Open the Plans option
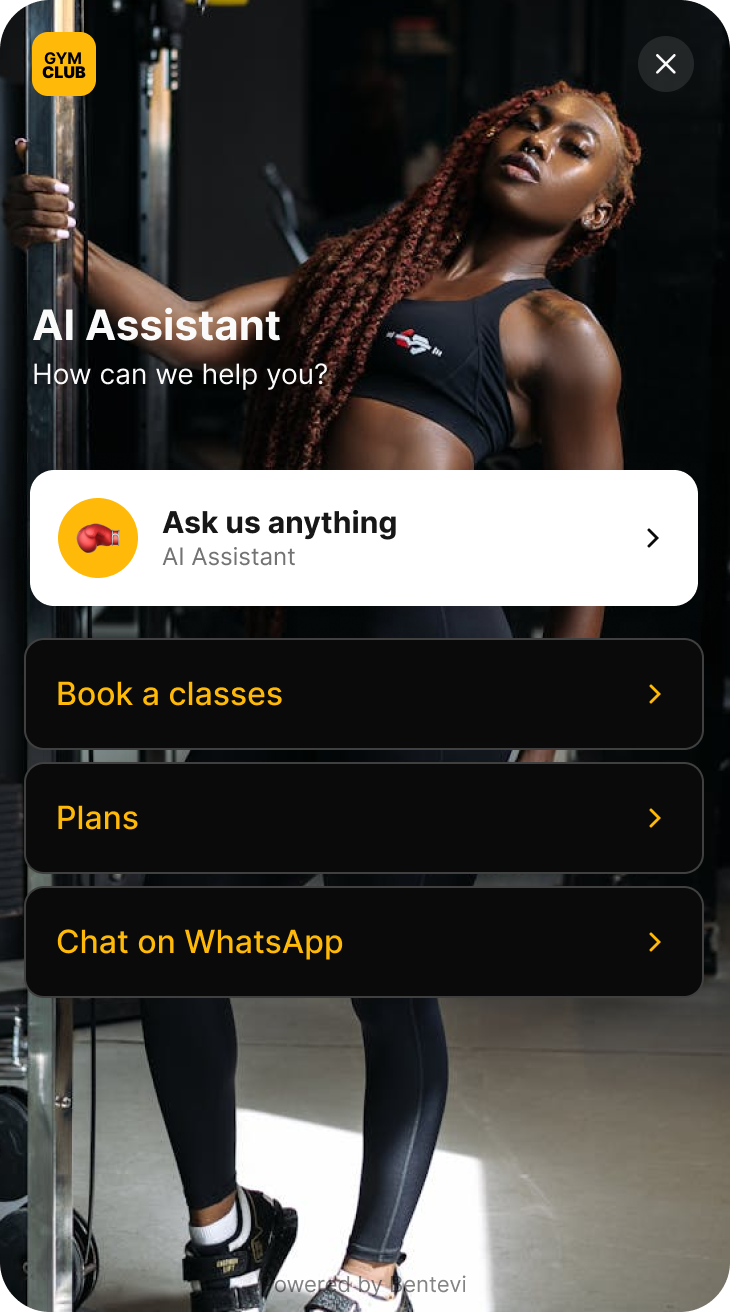This screenshot has width=730, height=1312. [364, 818]
